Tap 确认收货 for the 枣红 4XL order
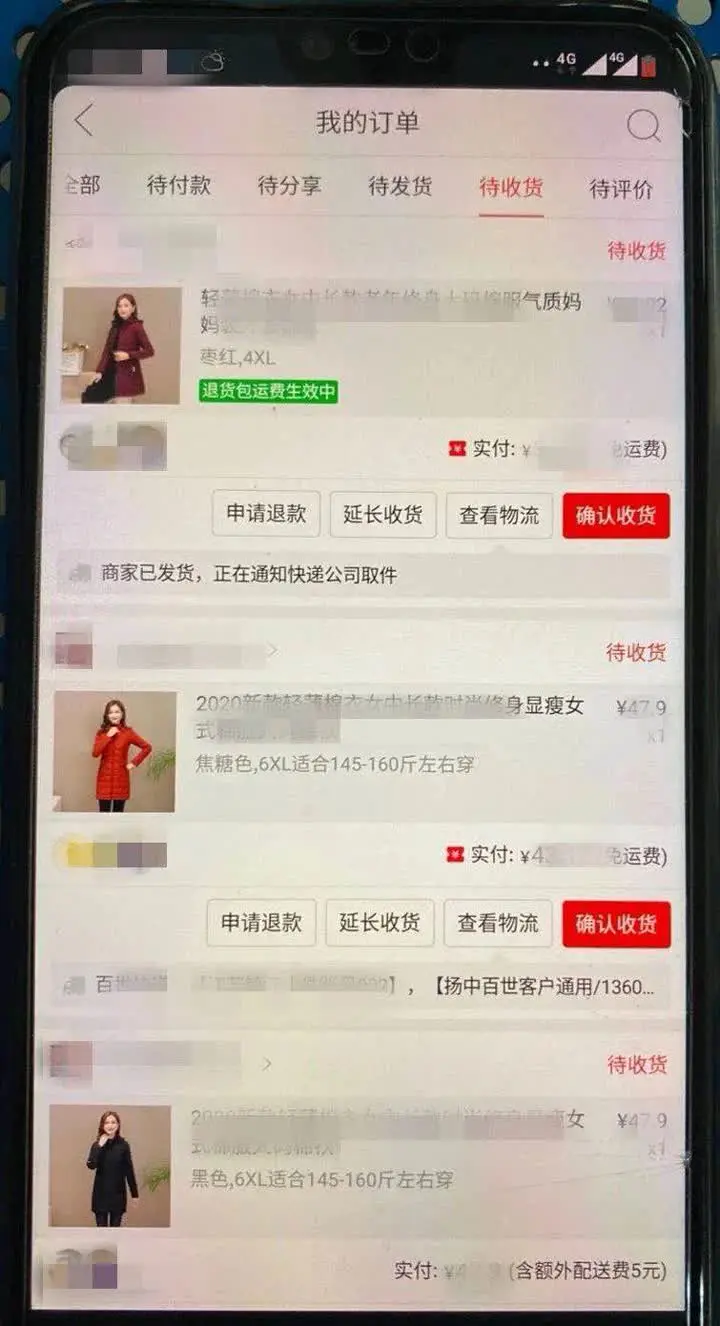The height and width of the screenshot is (1326, 720). (x=615, y=516)
